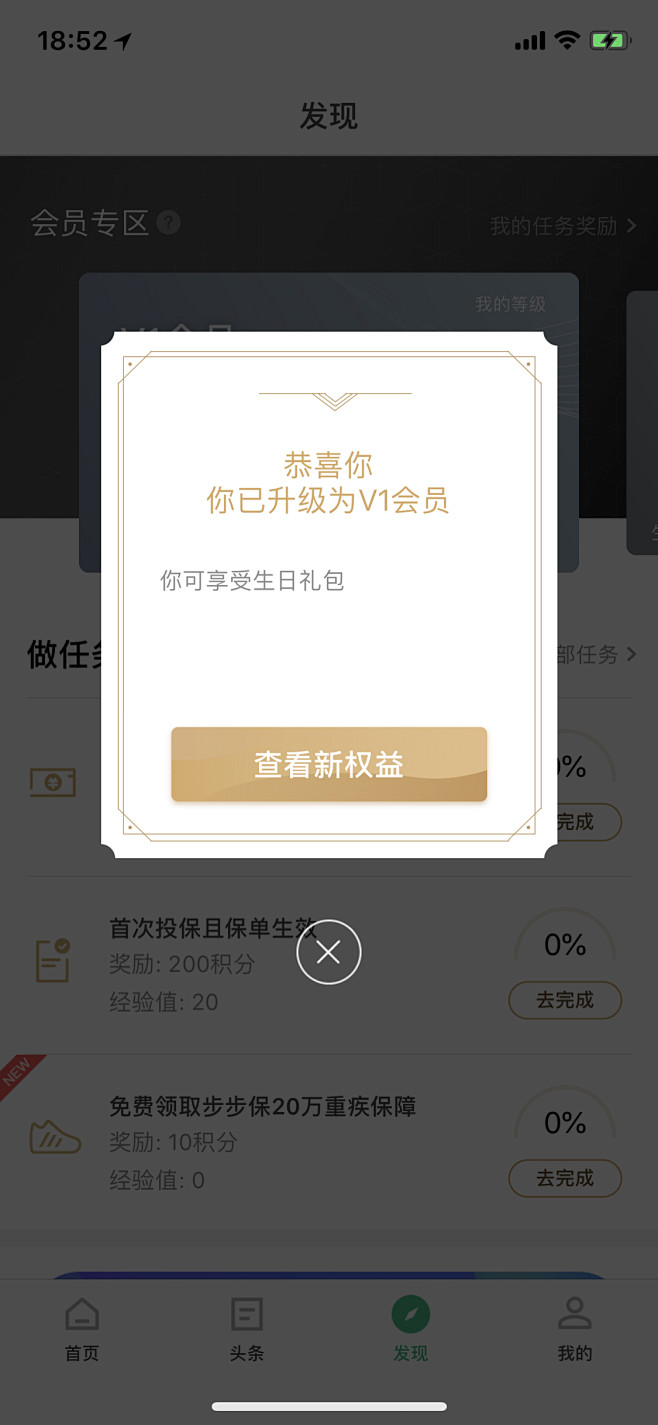Switch to the 首页 tab
Viewport: 658px width, 1425px height.
coord(82,1330)
